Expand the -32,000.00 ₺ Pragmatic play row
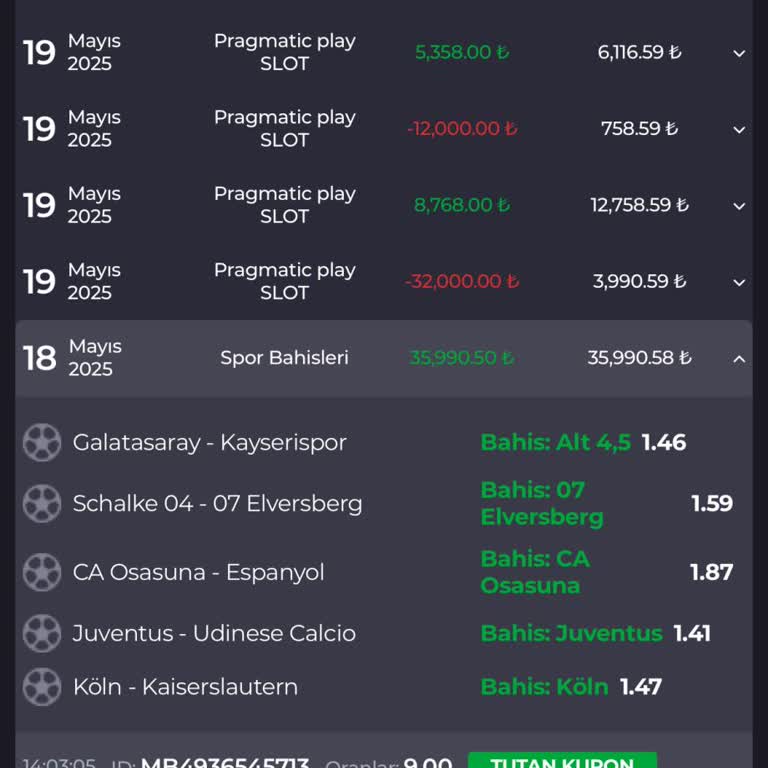Image resolution: width=768 pixels, height=768 pixels. [739, 282]
